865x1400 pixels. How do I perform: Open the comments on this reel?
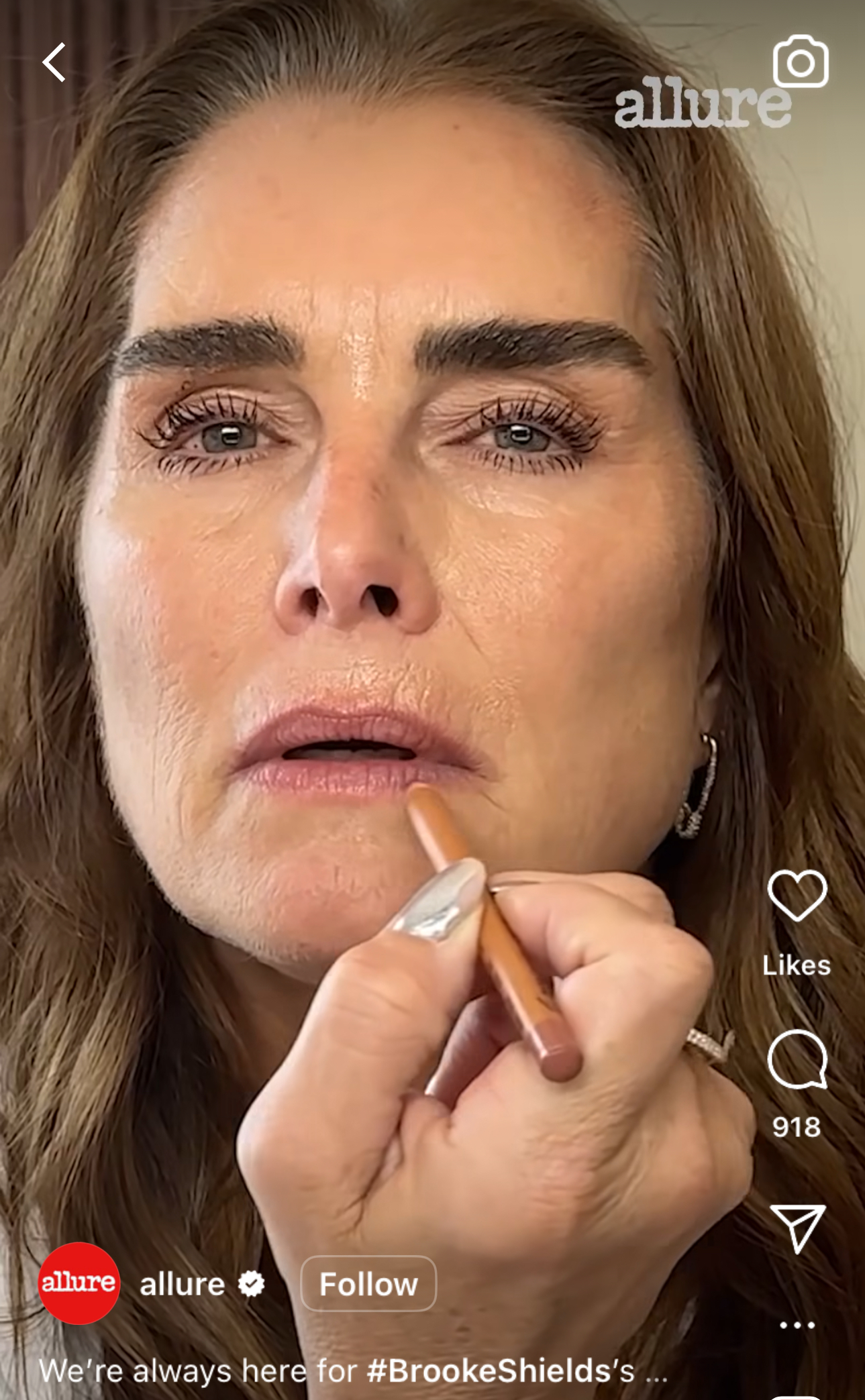(797, 1059)
